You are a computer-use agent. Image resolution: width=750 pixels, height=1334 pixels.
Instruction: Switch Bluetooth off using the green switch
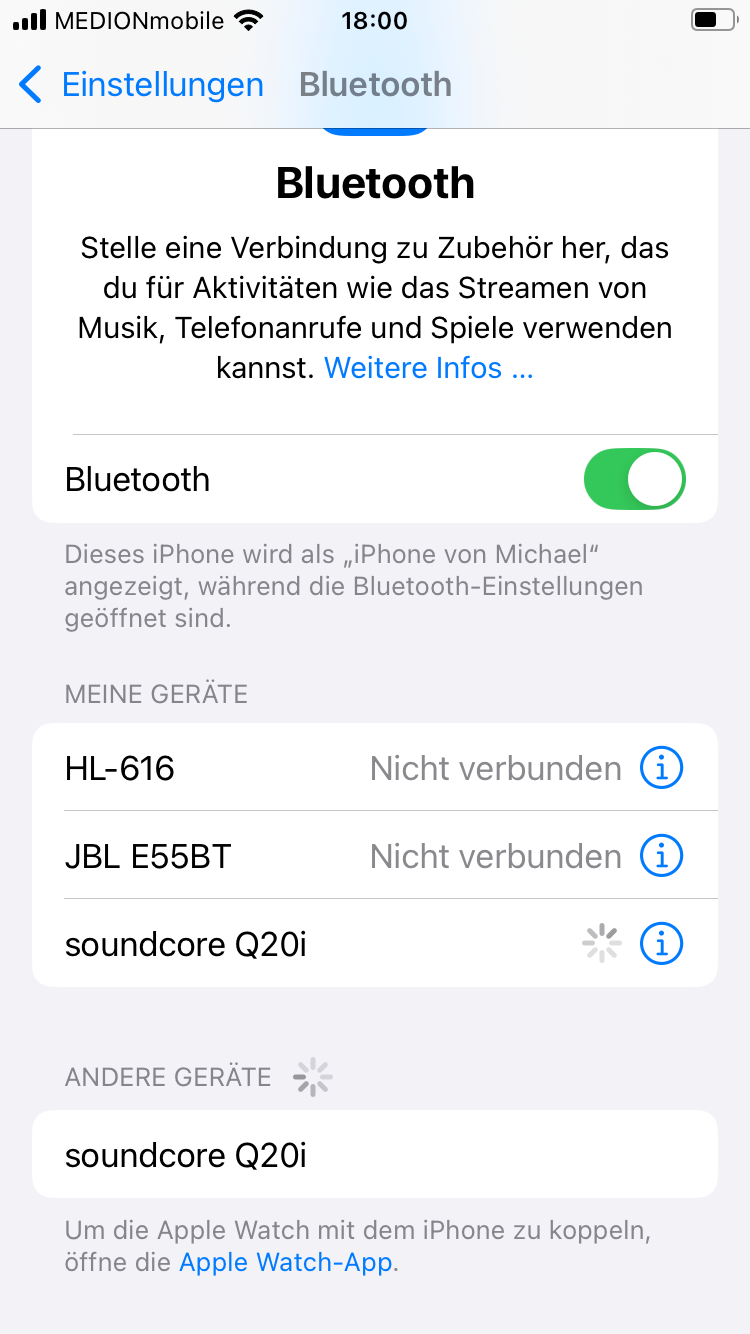pyautogui.click(x=634, y=479)
